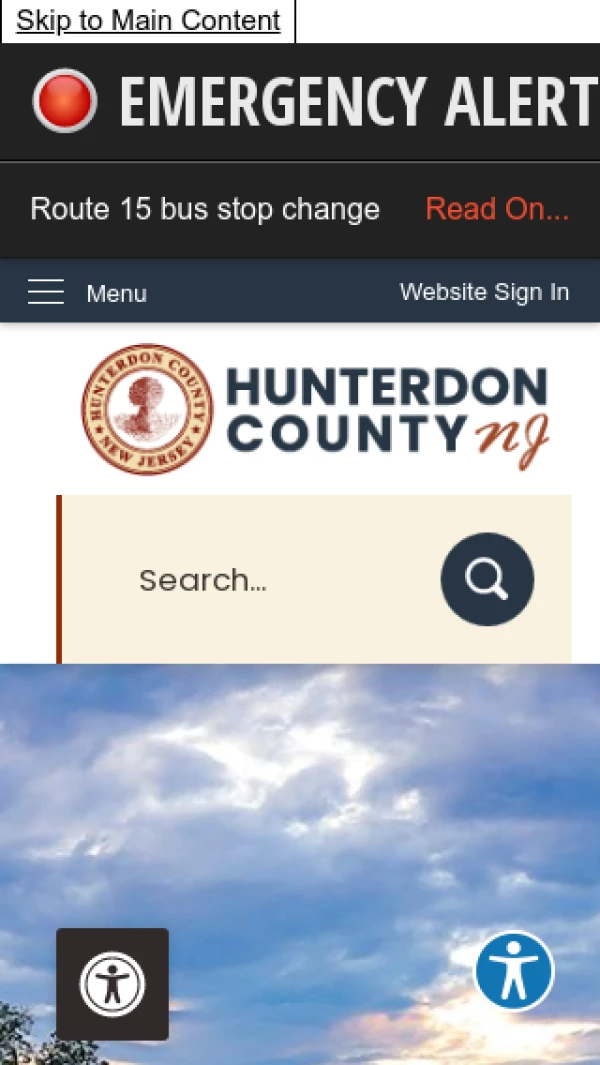Focus the Search text field

270,580
